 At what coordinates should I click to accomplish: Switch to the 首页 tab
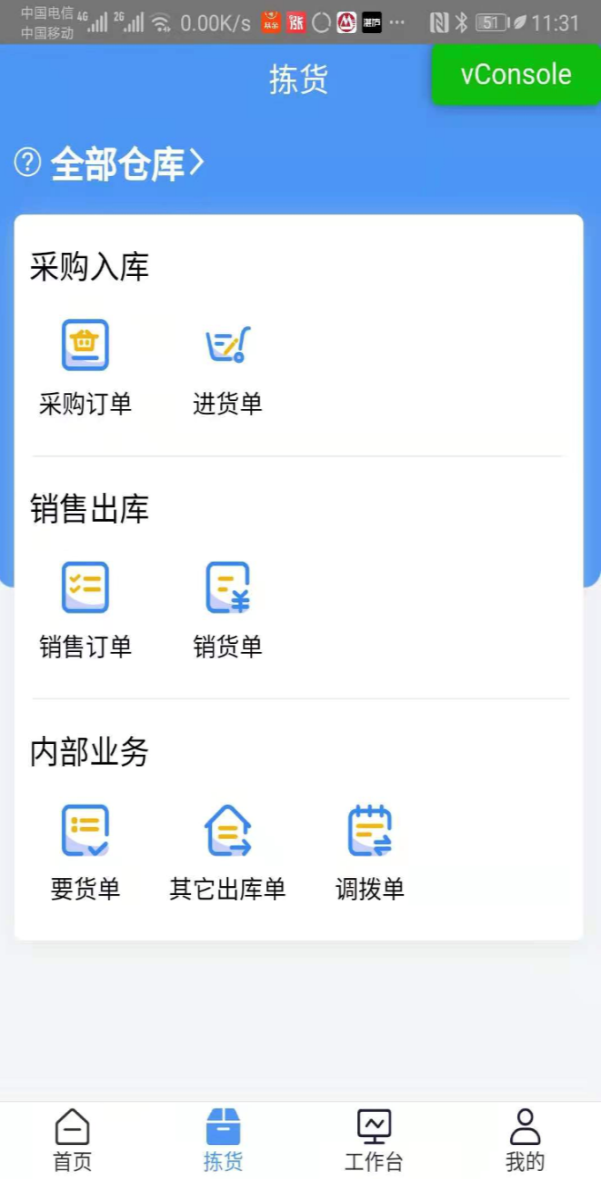point(72,1140)
